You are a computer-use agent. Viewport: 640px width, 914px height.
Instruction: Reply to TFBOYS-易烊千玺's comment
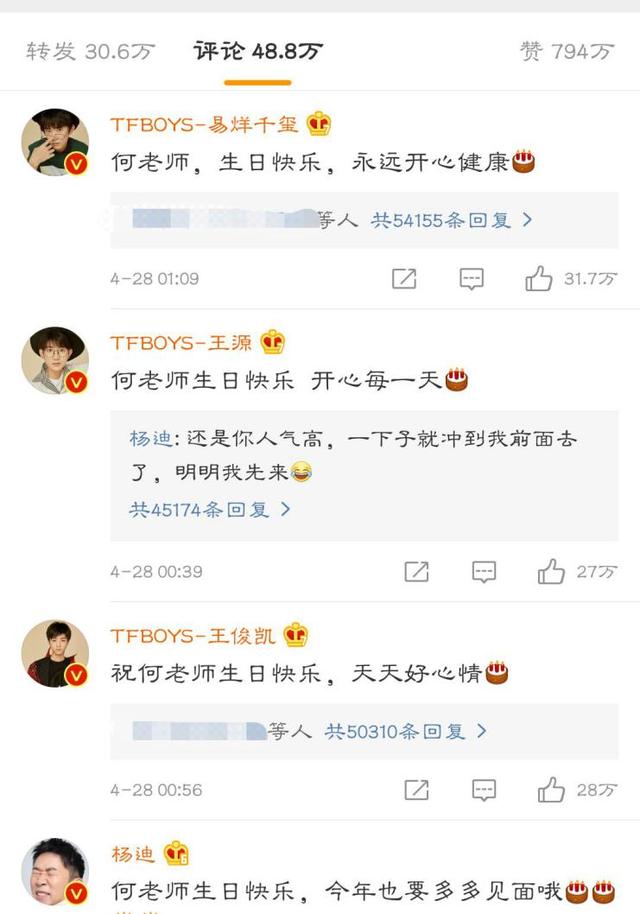pos(472,279)
